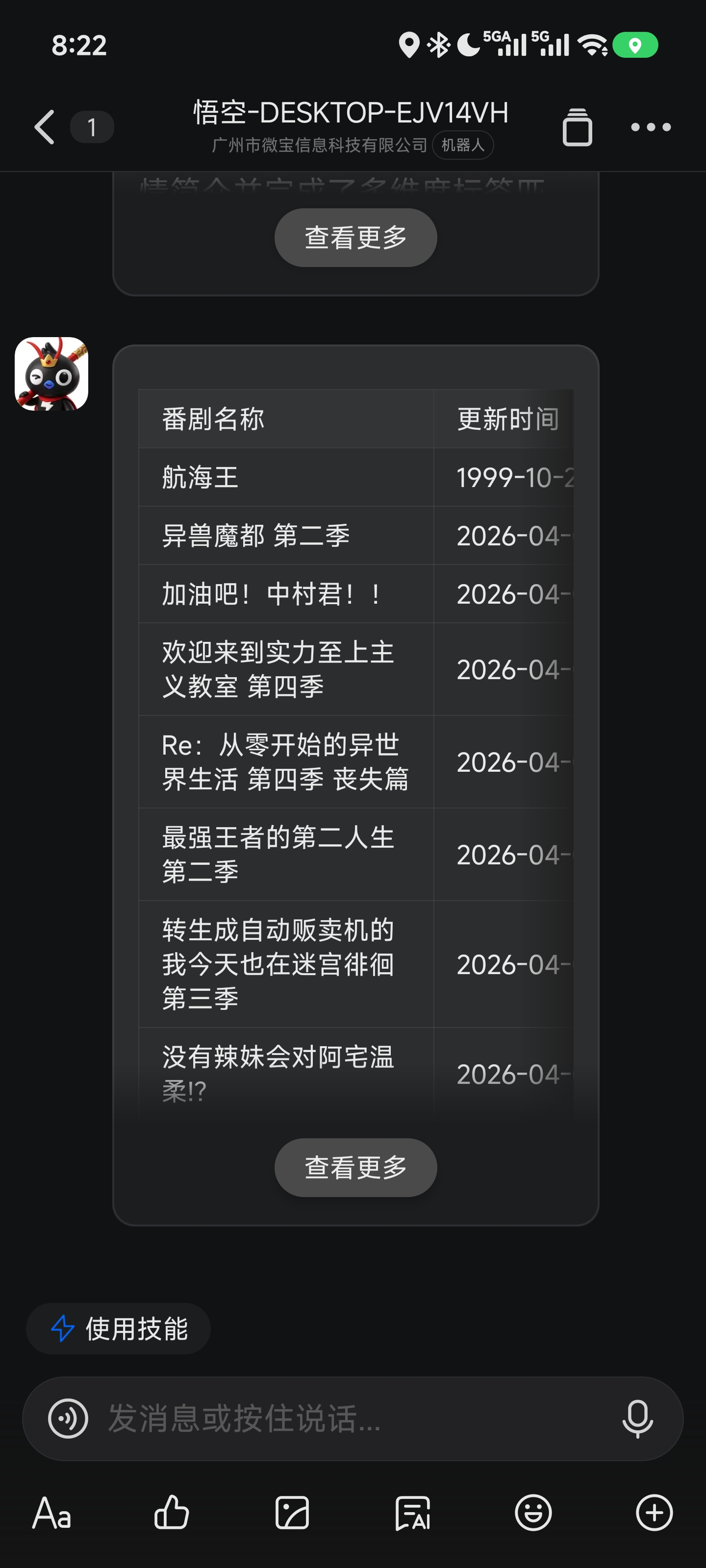Open the emoji picker
Viewport: 706px width, 1568px height.
click(x=533, y=1513)
